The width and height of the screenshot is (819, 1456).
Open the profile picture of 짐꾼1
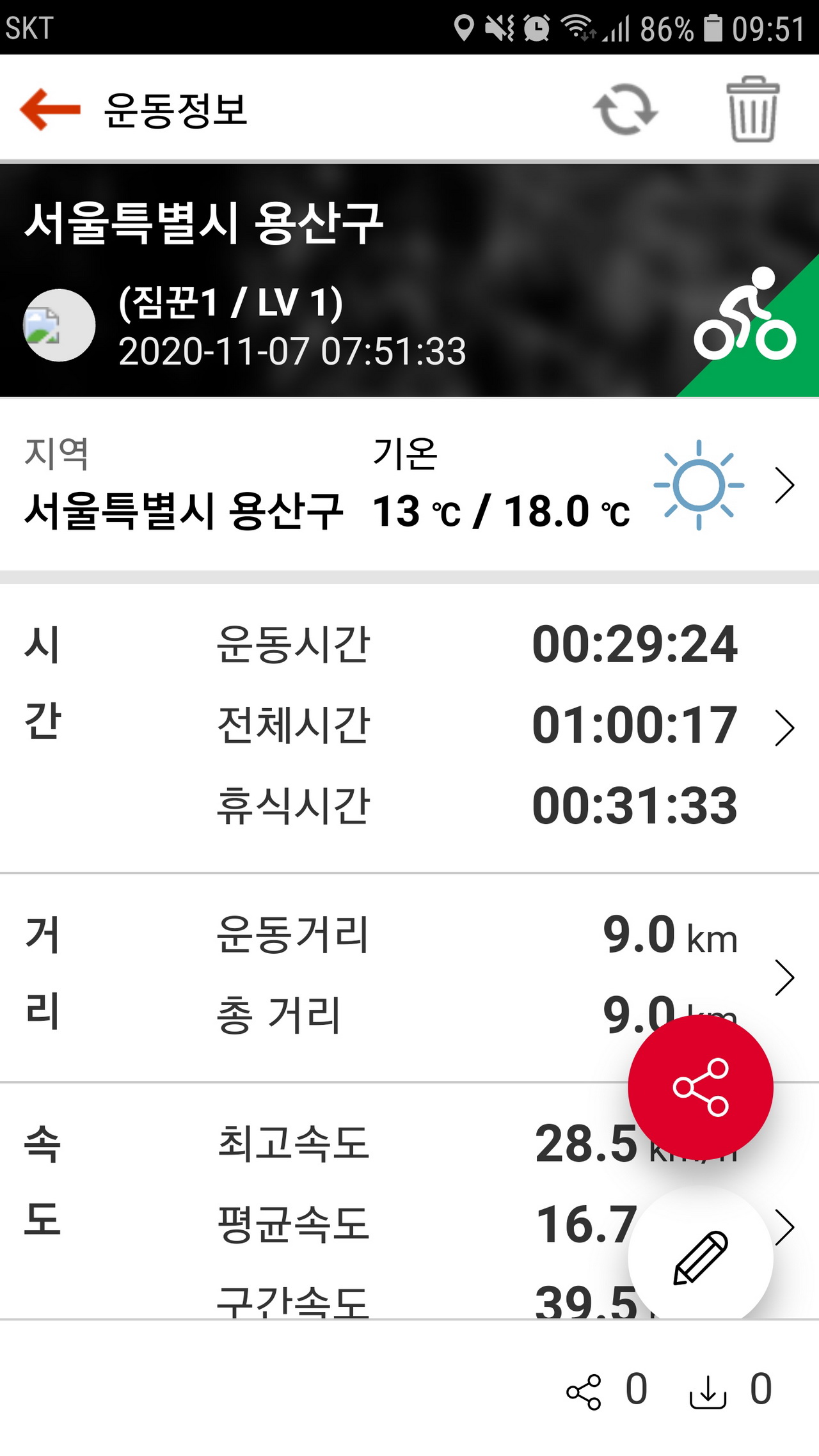point(59,325)
